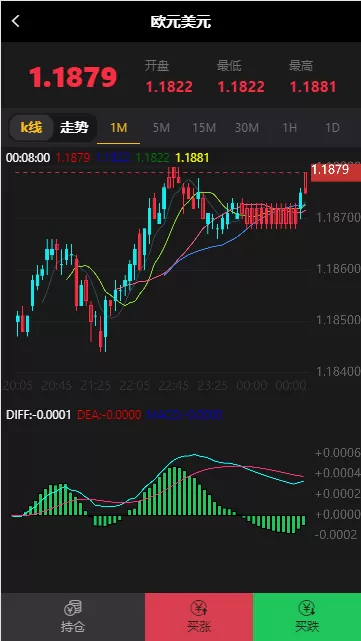Open the 持仓 positions section
The height and width of the screenshot is (641, 361).
coord(73,616)
